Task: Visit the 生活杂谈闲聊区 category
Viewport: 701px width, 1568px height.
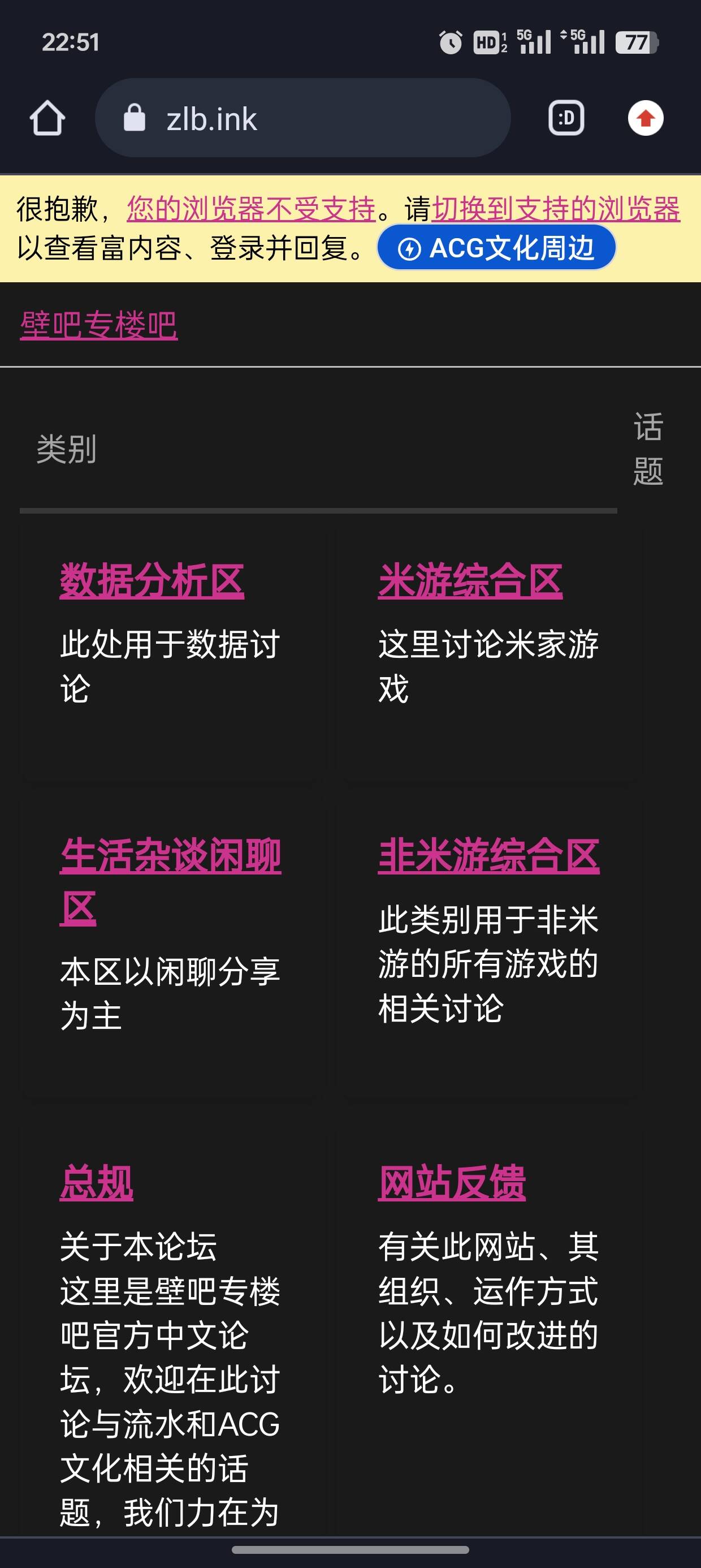Action: tap(170, 856)
